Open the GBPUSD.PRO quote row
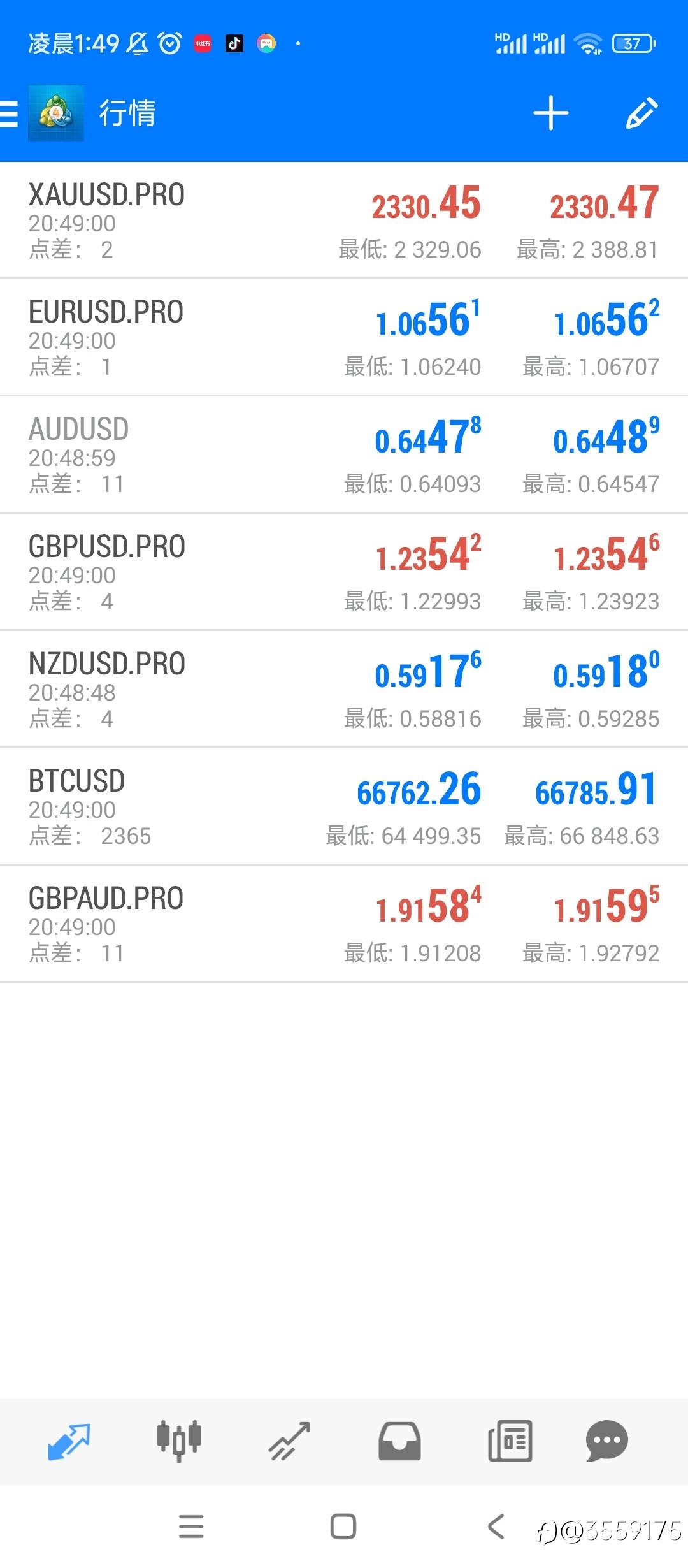The height and width of the screenshot is (1568, 688). [x=344, y=572]
